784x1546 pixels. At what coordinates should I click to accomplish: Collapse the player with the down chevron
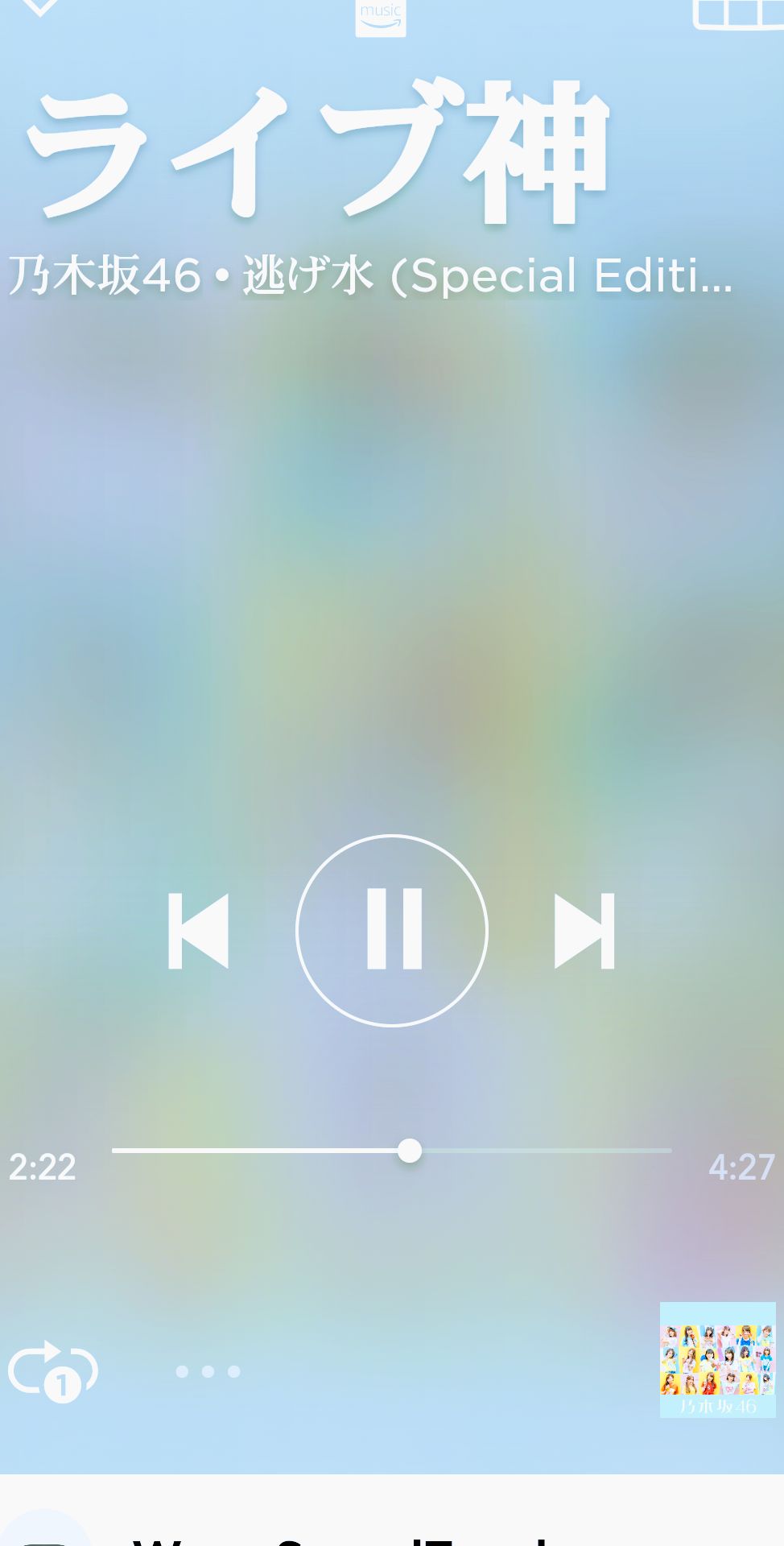(x=39, y=8)
